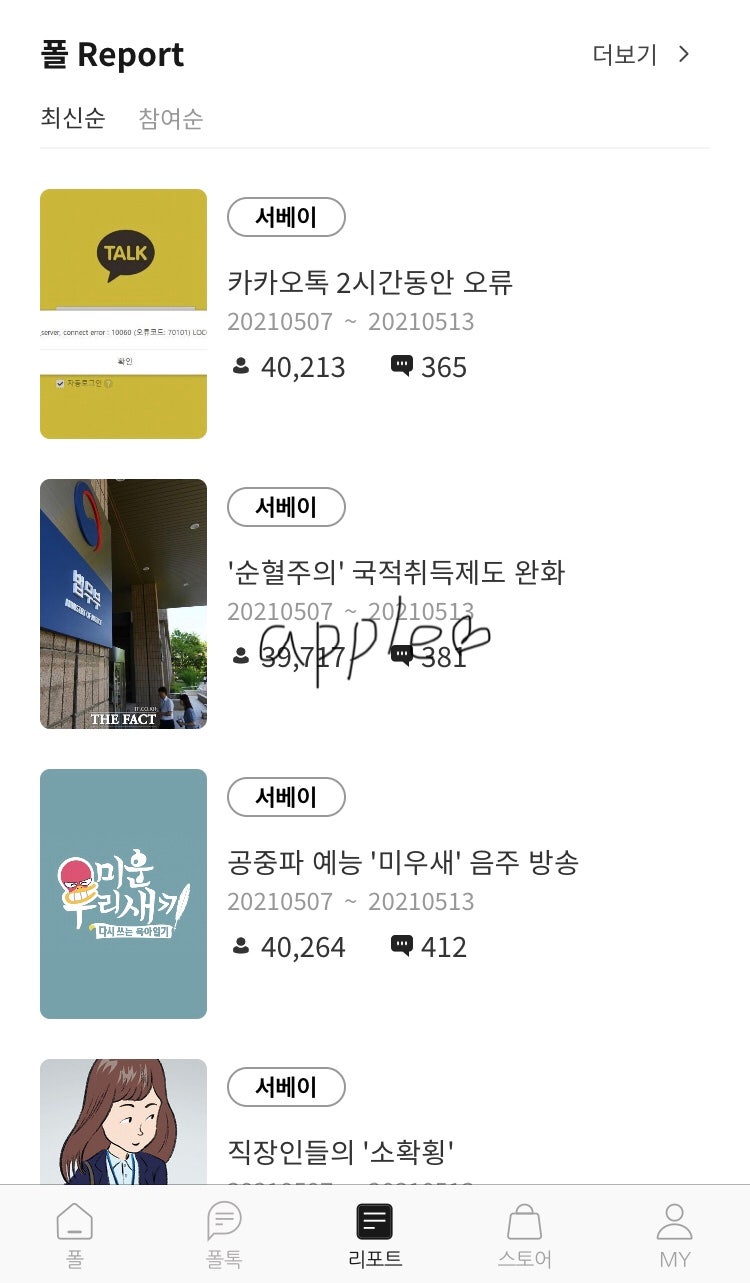Click the comment icon on 카카오톡 오류 survey
This screenshot has height=1283, width=750.
coord(402,366)
